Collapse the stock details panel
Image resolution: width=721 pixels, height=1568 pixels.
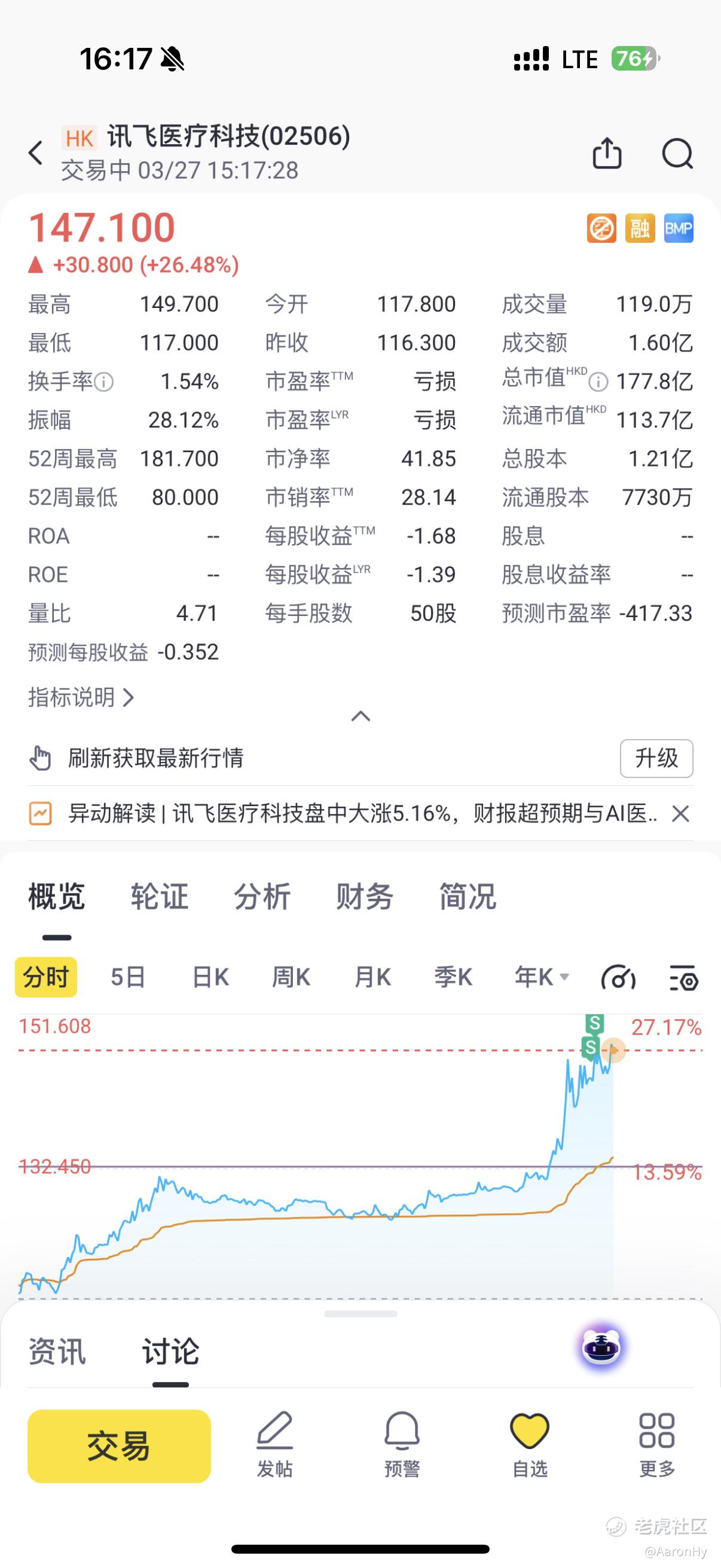click(x=361, y=716)
